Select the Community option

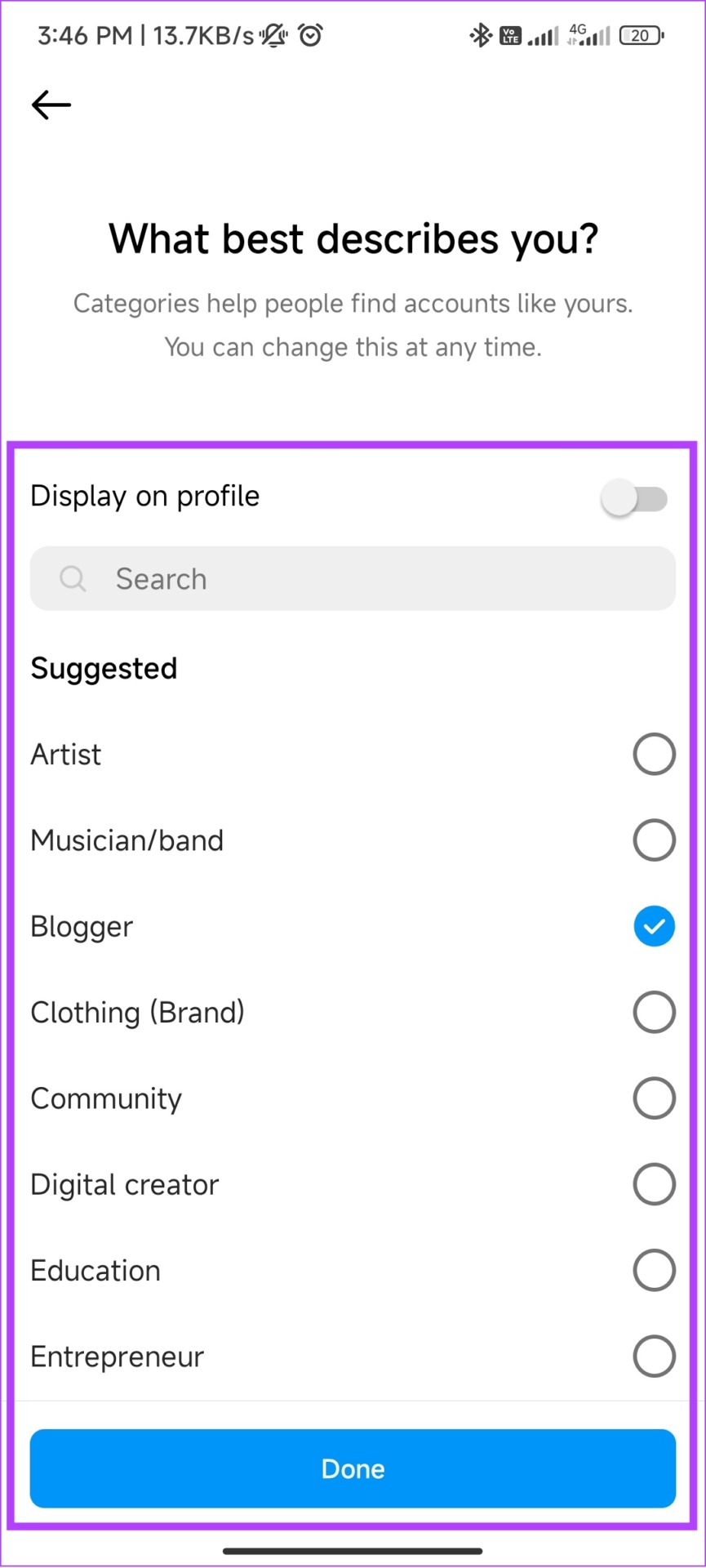click(353, 1098)
